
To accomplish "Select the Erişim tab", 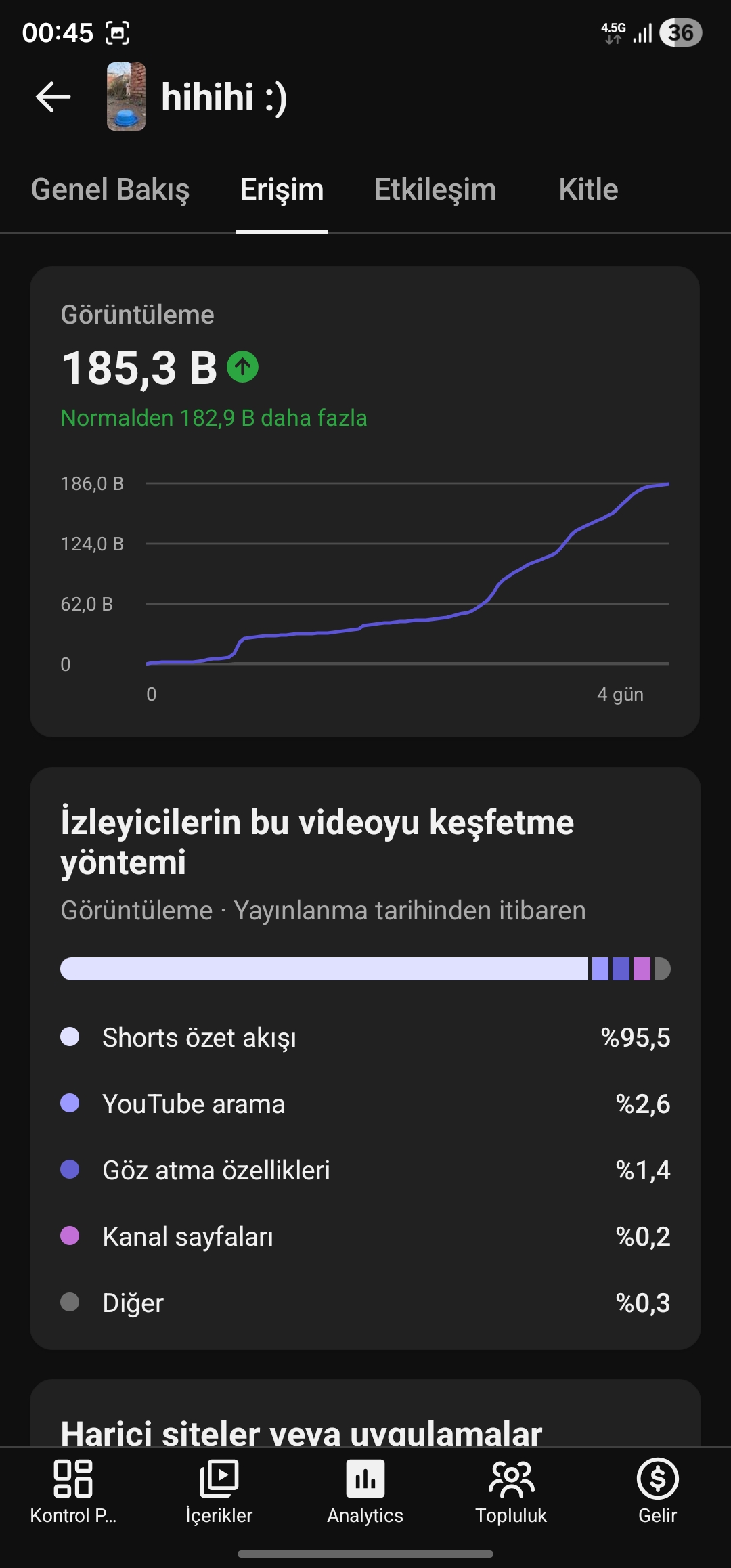I will click(282, 190).
